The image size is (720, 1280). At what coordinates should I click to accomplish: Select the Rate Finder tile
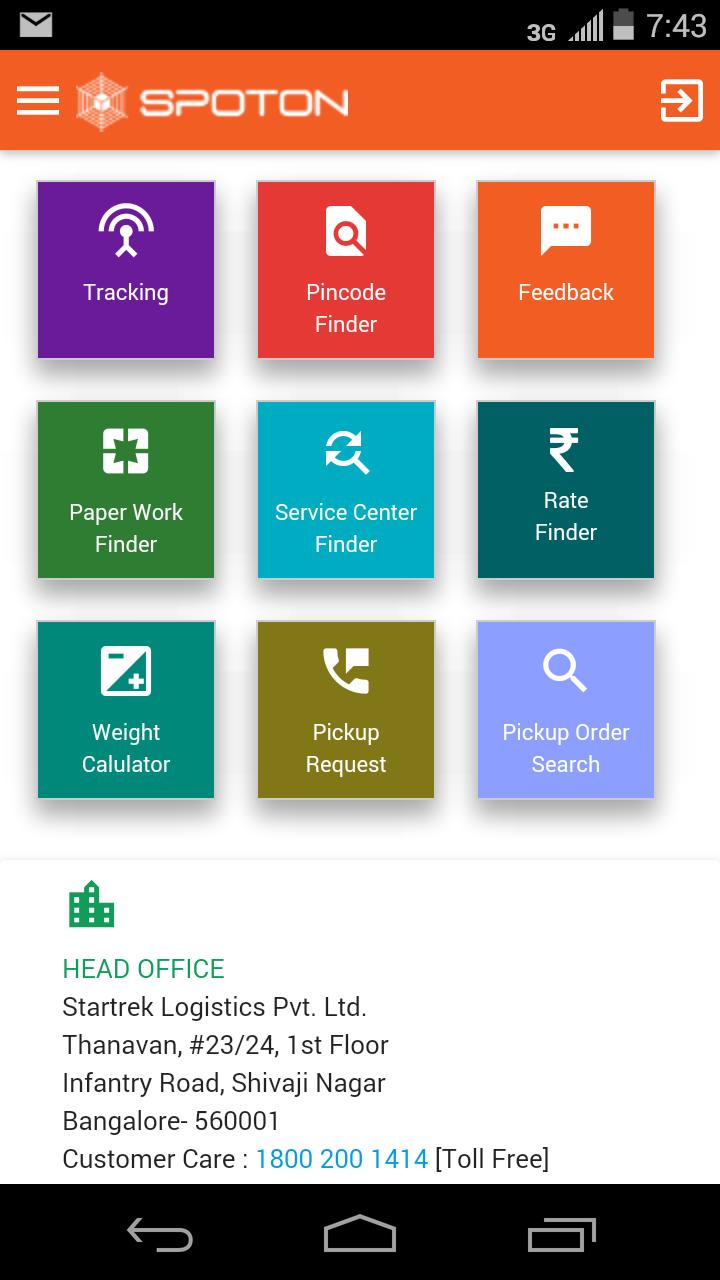[566, 490]
